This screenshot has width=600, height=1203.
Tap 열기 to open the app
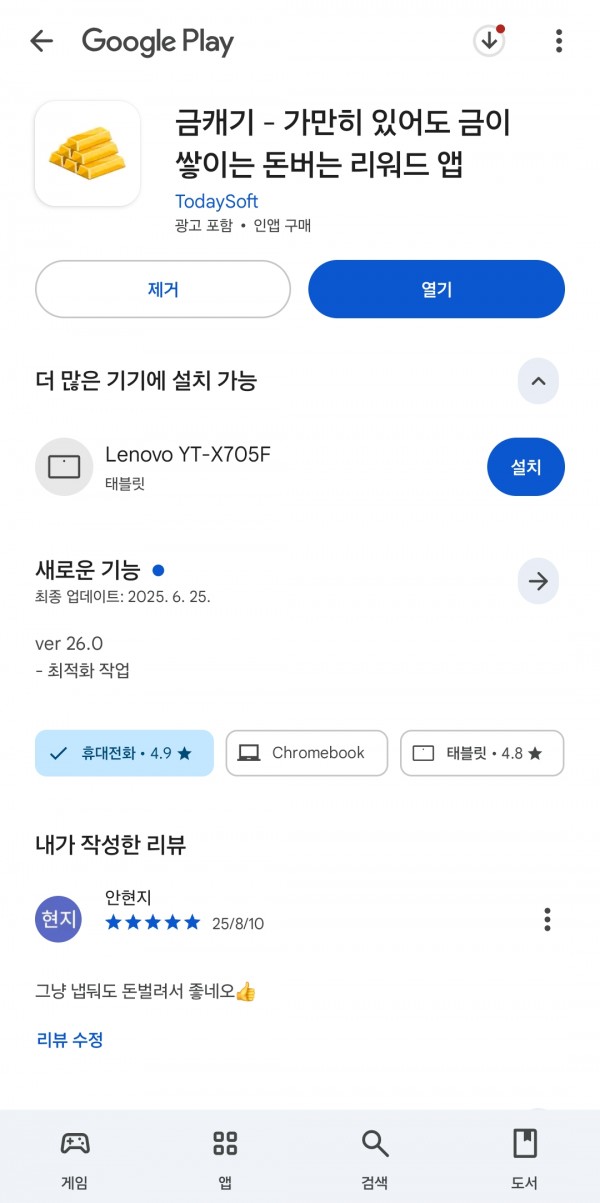436,289
